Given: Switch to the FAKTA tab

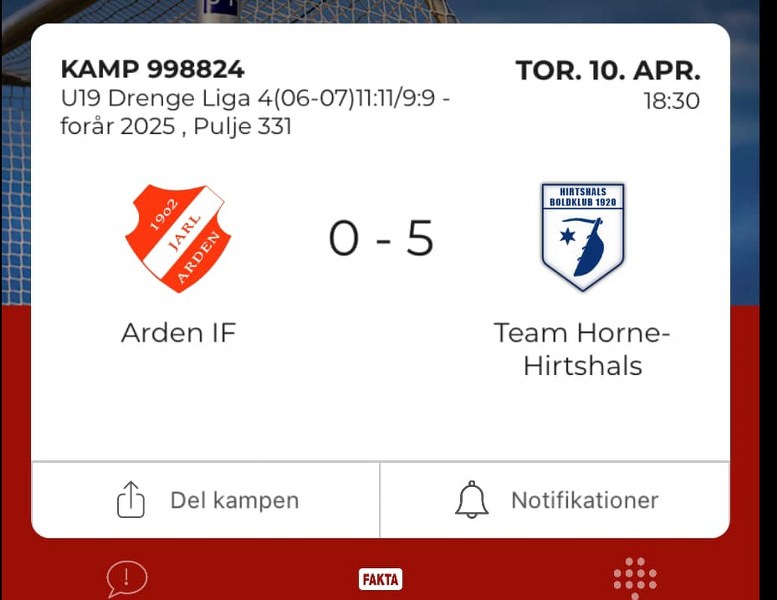Looking at the screenshot, I should point(380,578).
